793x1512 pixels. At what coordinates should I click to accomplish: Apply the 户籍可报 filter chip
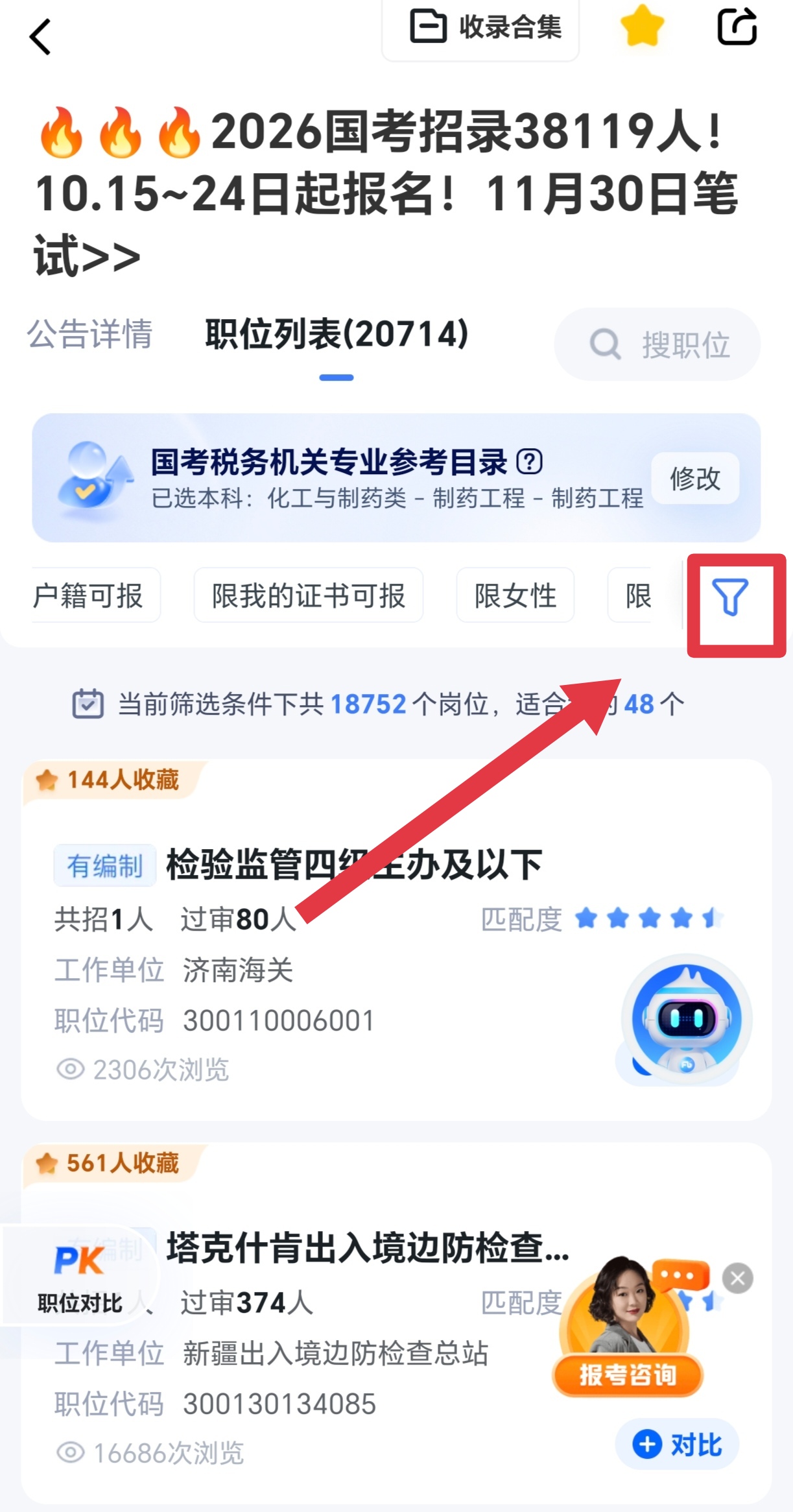[x=91, y=595]
